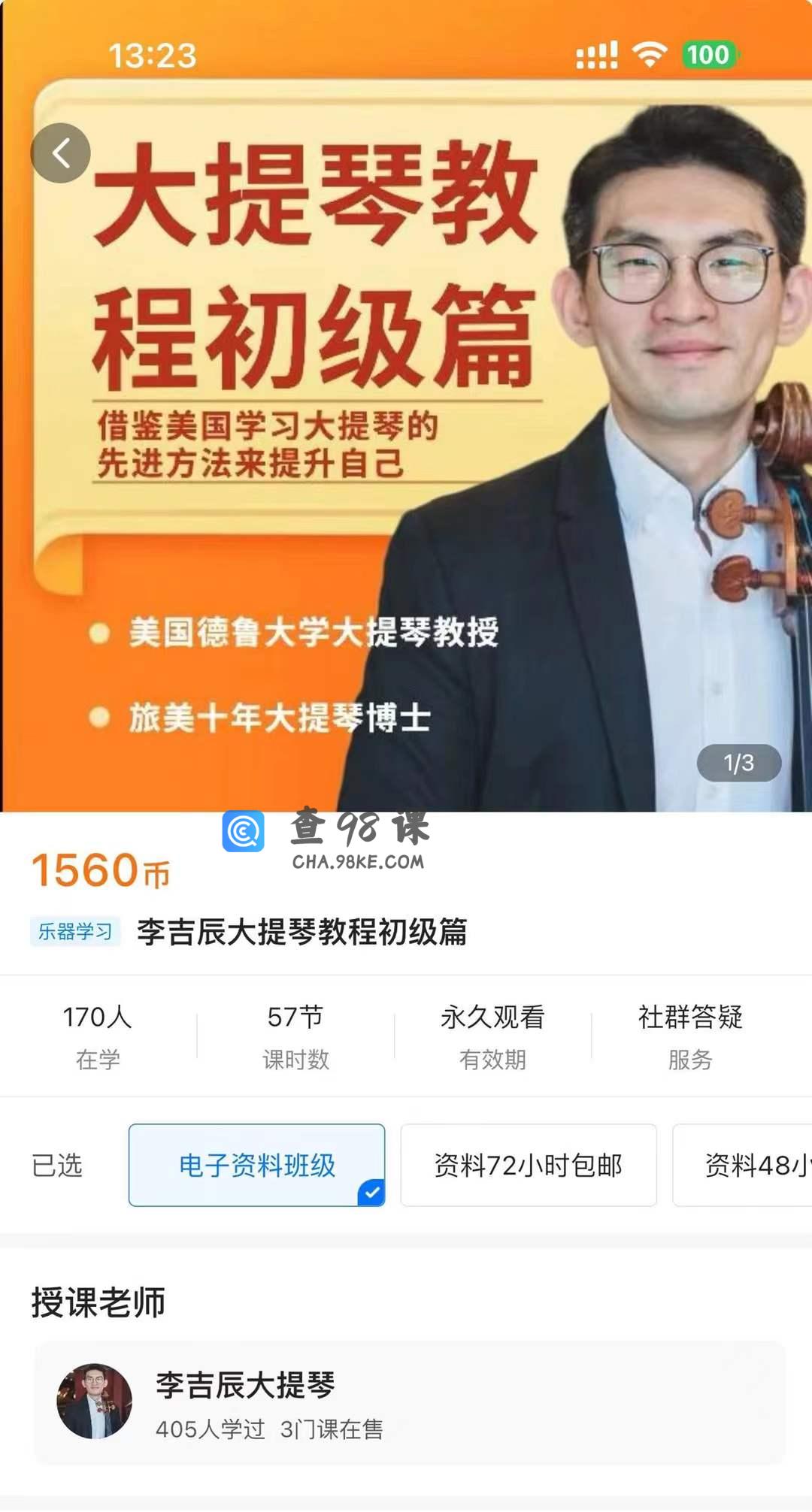812x1512 pixels.
Task: Select 电子资料班级 option
Action: click(x=256, y=1165)
